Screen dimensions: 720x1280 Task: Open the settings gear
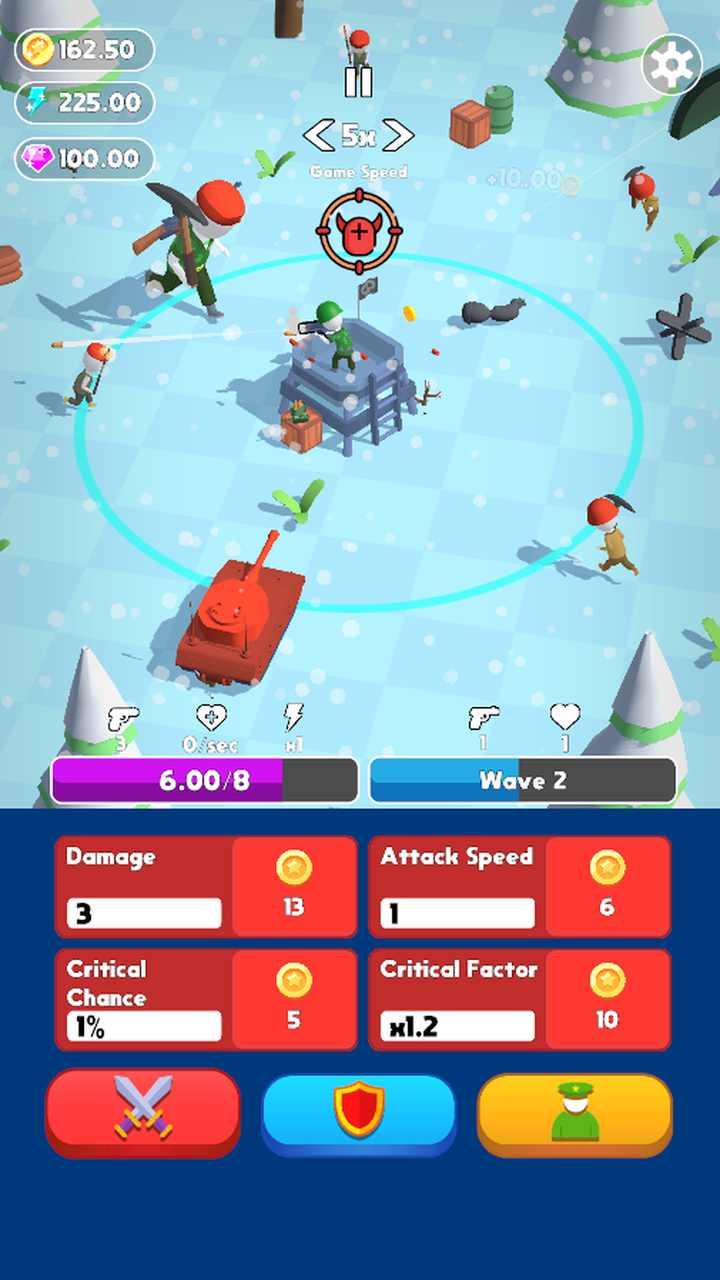671,65
